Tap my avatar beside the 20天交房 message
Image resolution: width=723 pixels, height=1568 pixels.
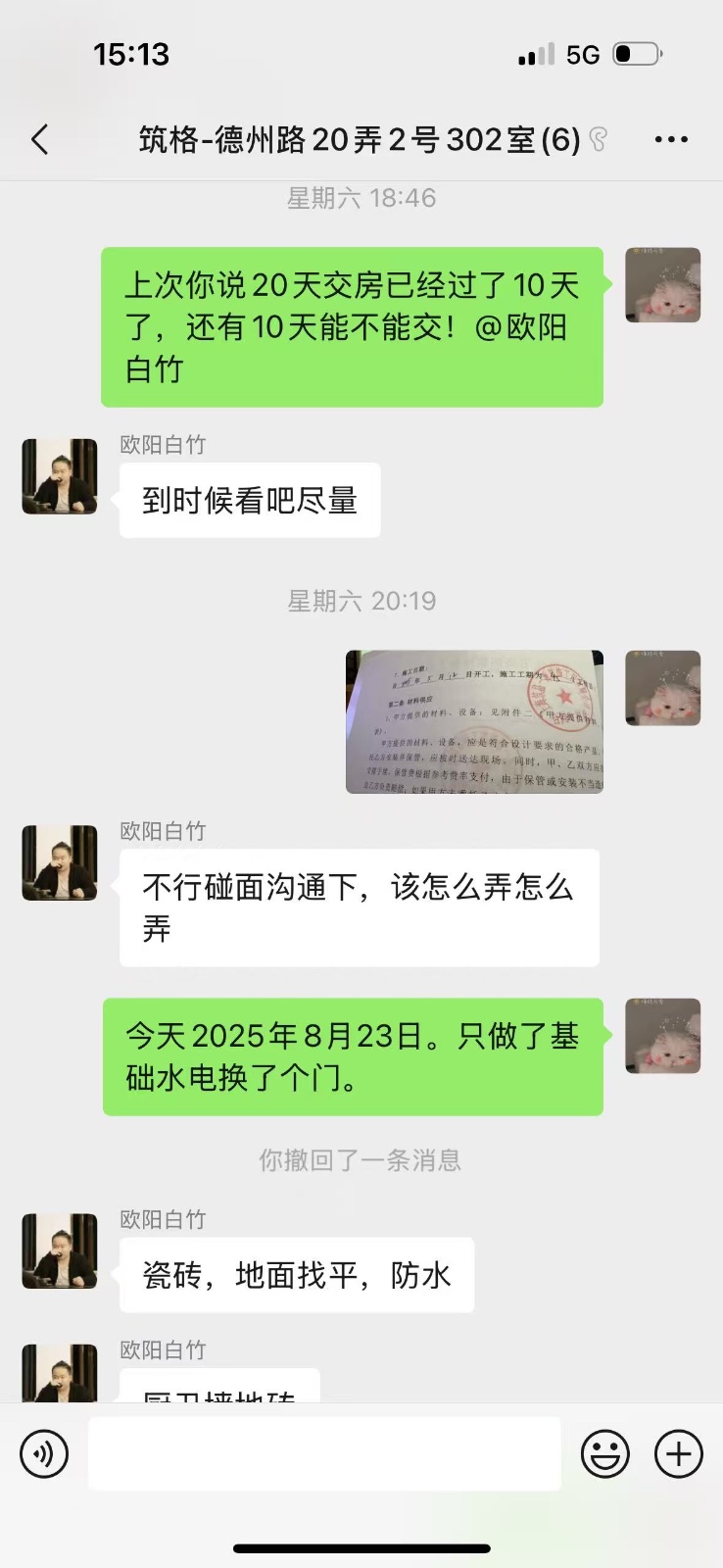[663, 285]
